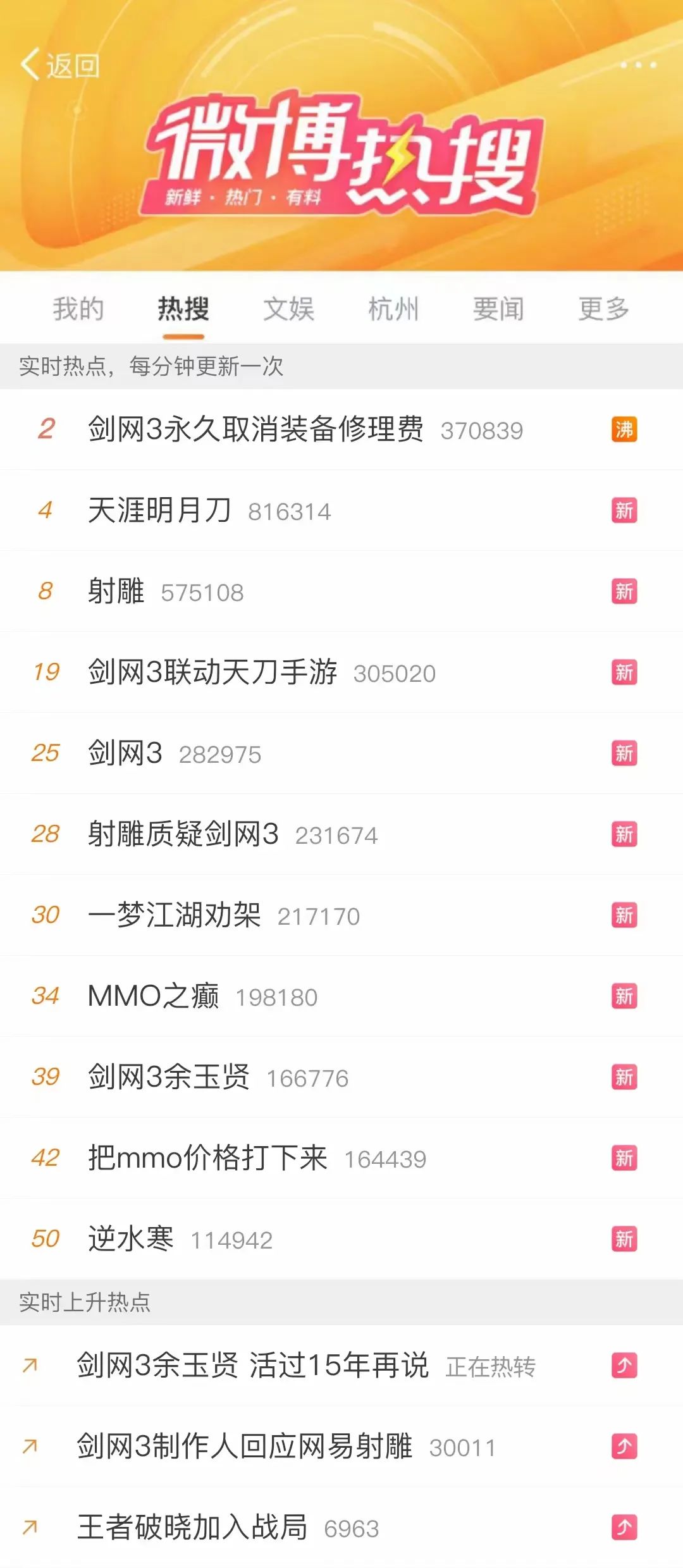Switch to the 我的 tab
This screenshot has width=683, height=1568.
[78, 309]
